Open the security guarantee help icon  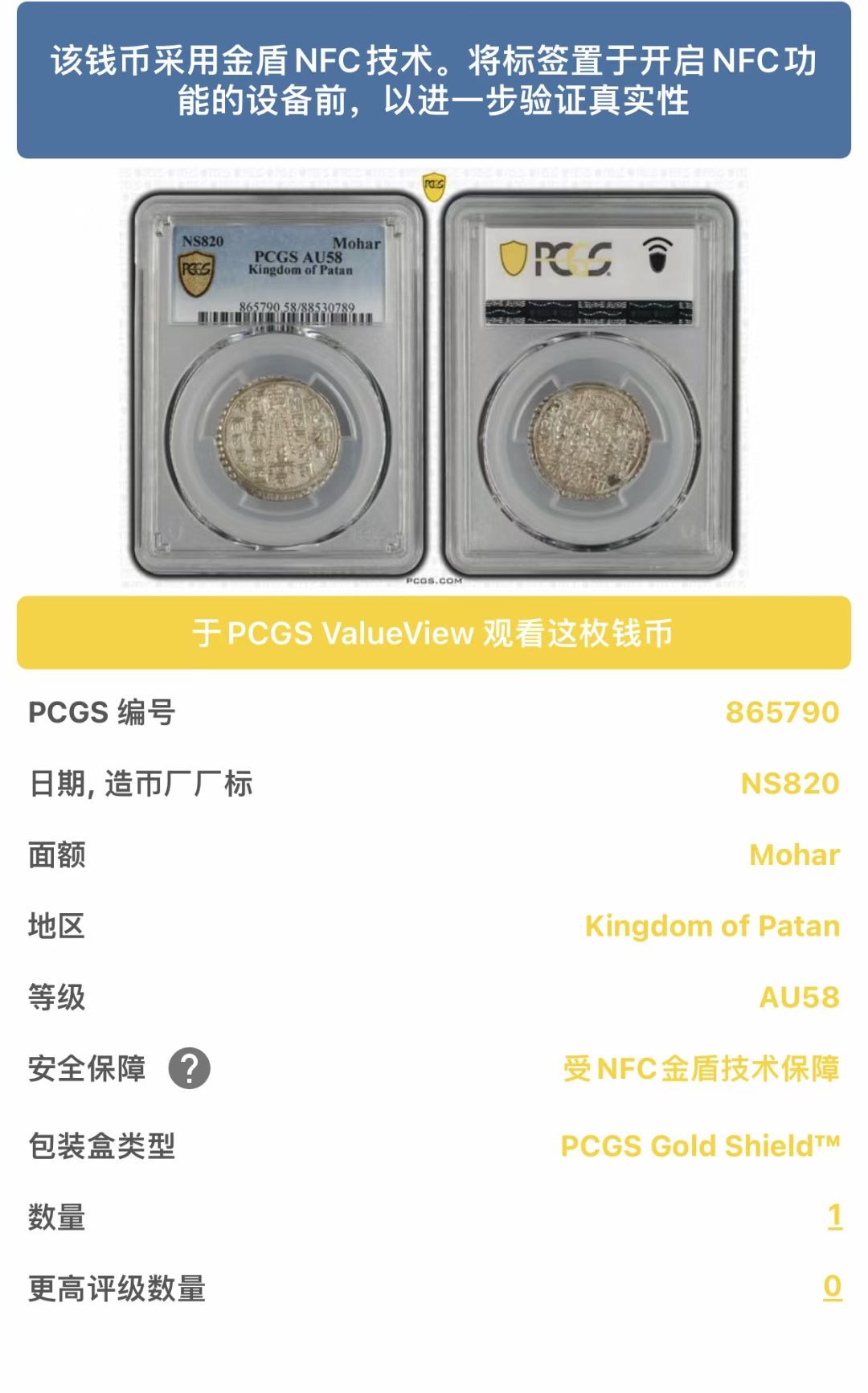click(x=189, y=1068)
